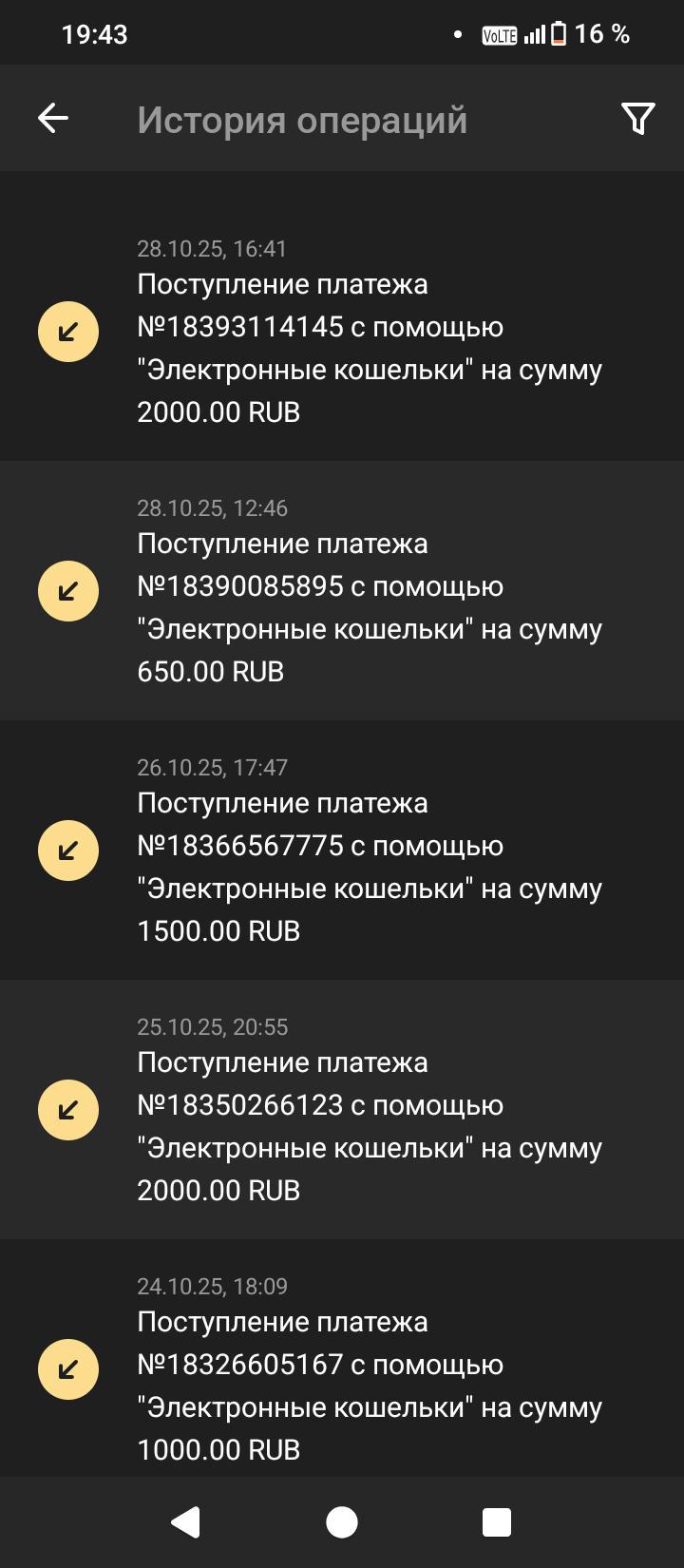
Task: Go back using the header arrow
Action: 53,119
